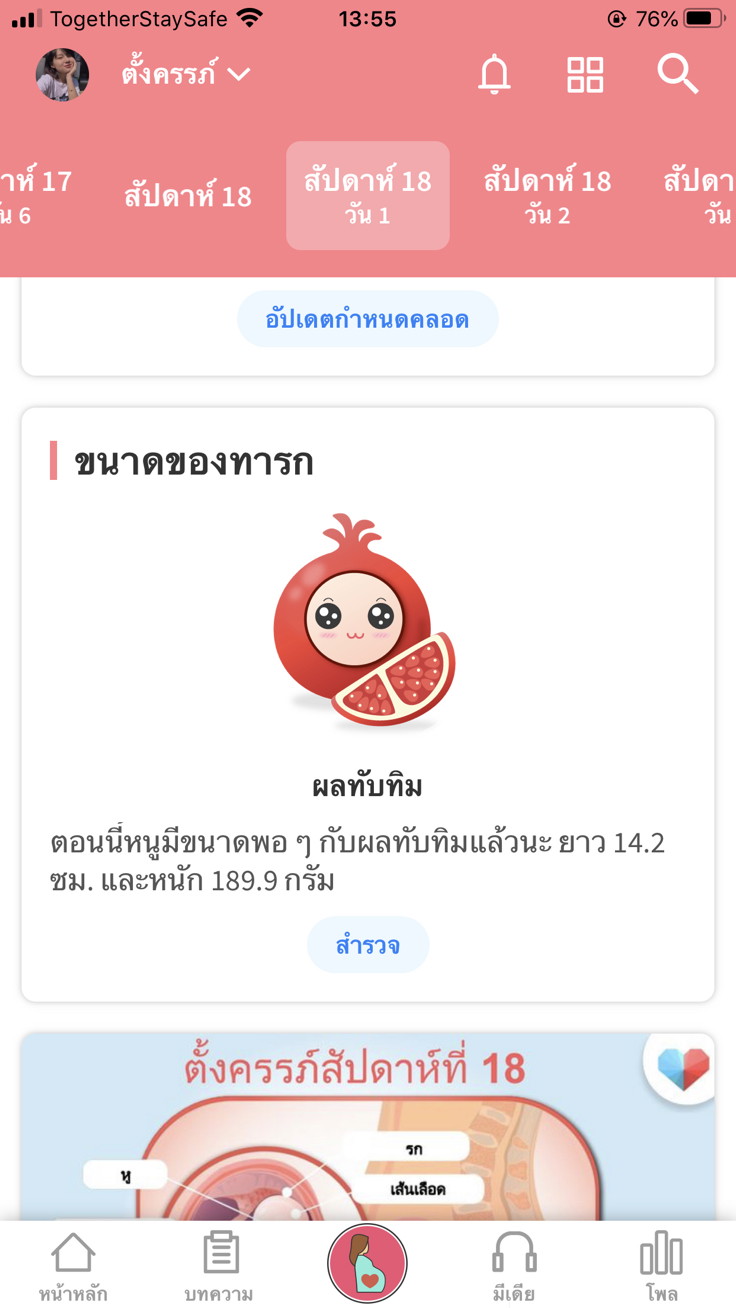Screen dimensions: 736x1308
Task: Switch to the บทความ tab
Action: (219, 1266)
